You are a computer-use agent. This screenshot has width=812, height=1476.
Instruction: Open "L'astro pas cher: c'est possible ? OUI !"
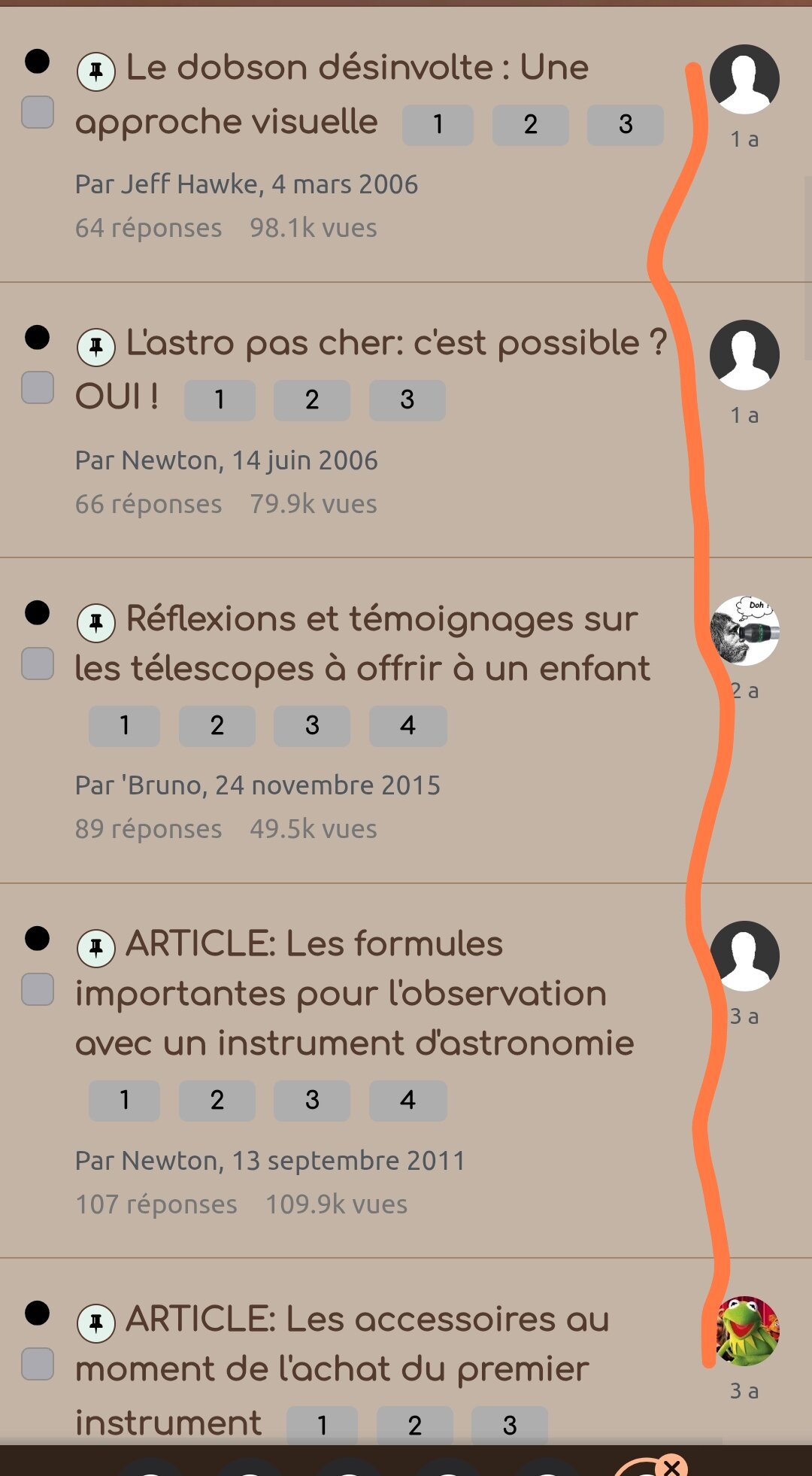click(395, 344)
